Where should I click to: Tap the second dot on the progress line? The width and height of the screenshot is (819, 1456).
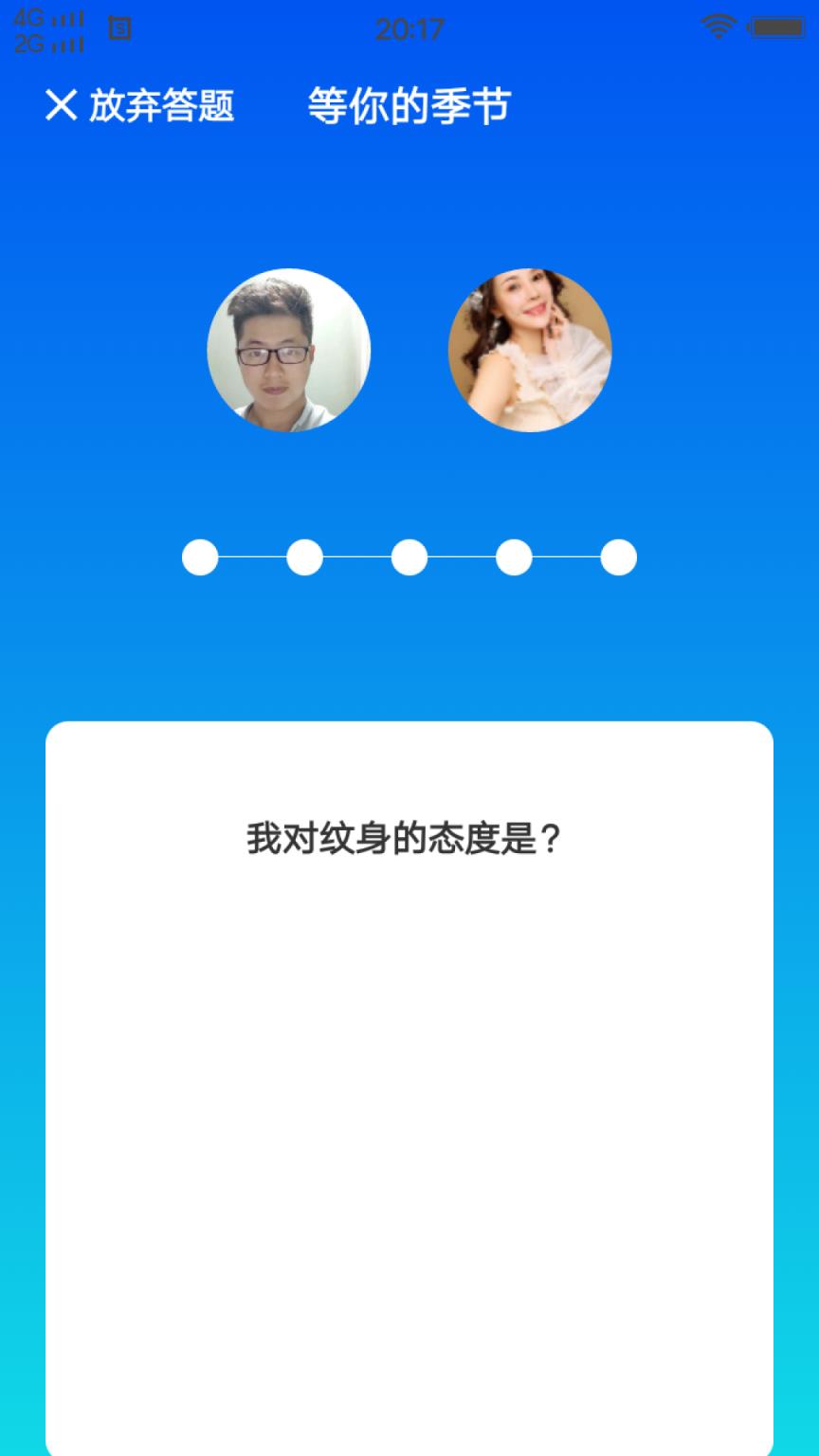coord(304,557)
